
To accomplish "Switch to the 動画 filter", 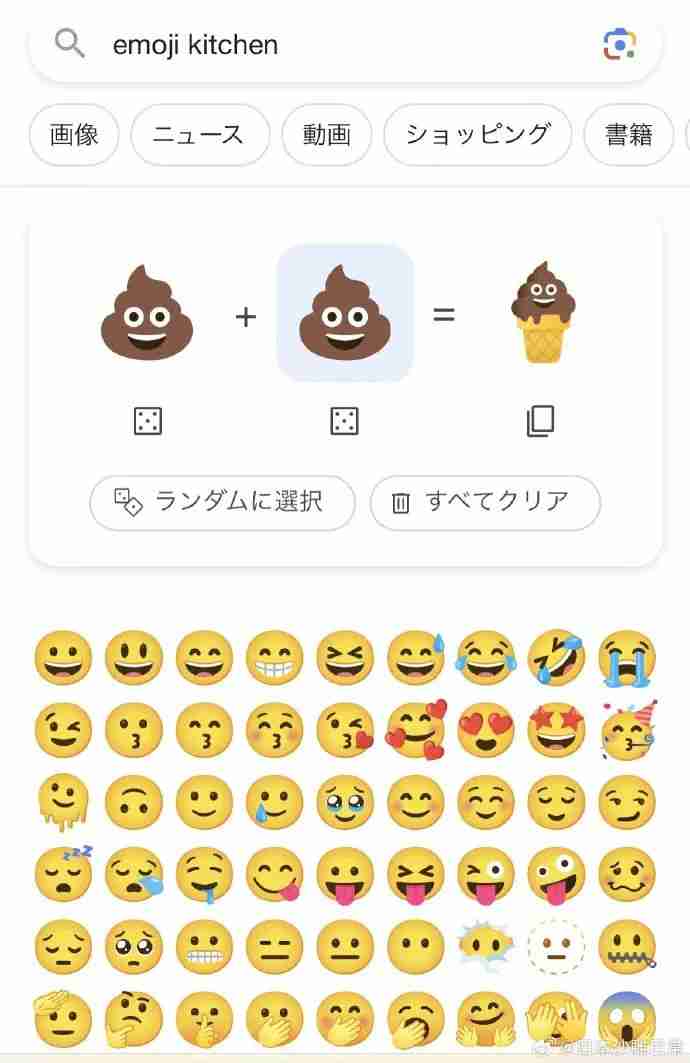I will [x=326, y=134].
